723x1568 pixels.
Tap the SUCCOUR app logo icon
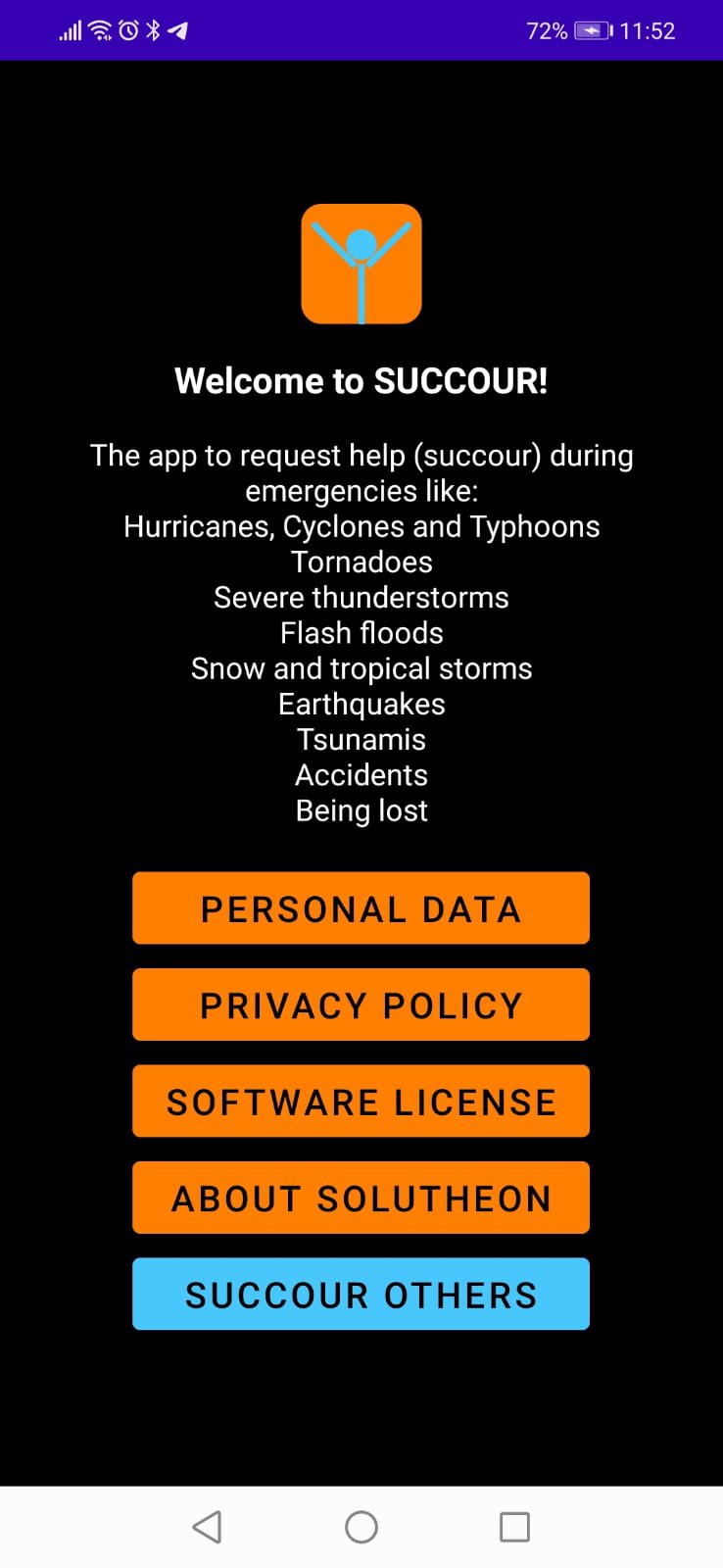pos(361,263)
